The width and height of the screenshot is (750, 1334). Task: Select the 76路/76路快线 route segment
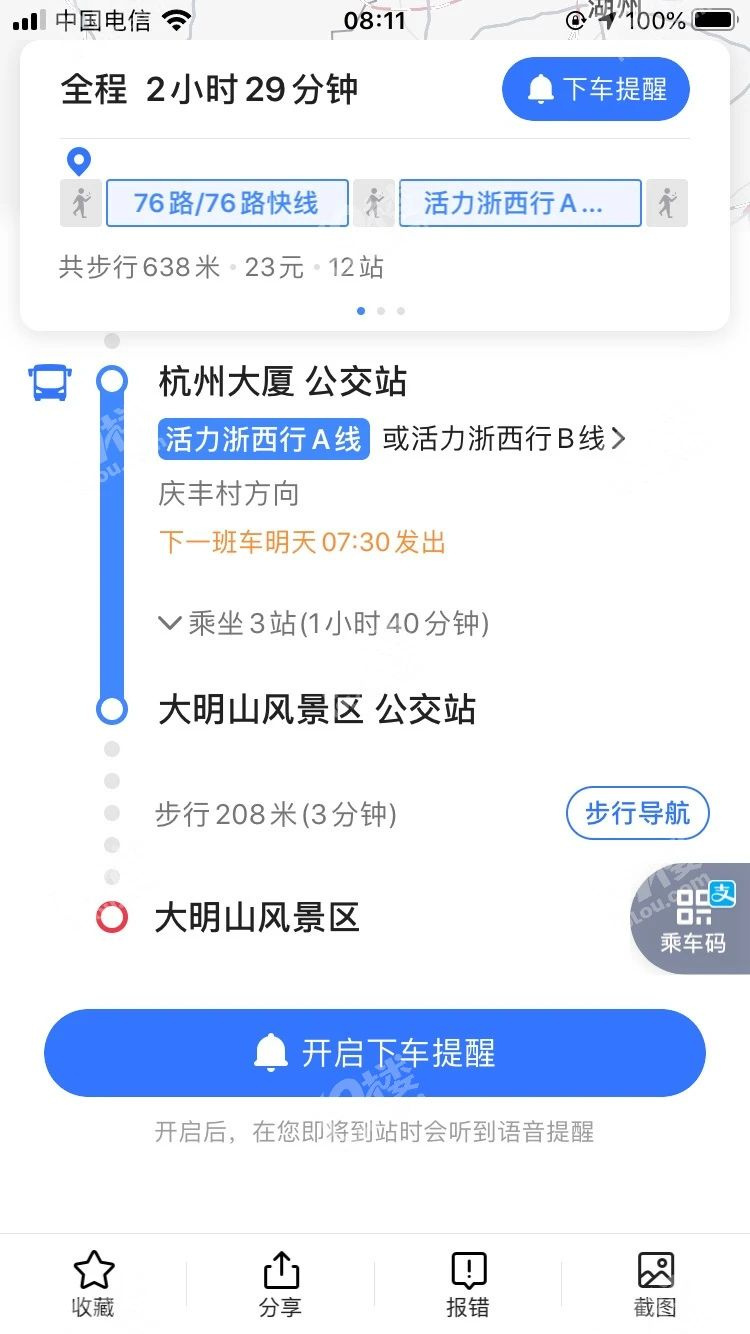pyautogui.click(x=227, y=204)
